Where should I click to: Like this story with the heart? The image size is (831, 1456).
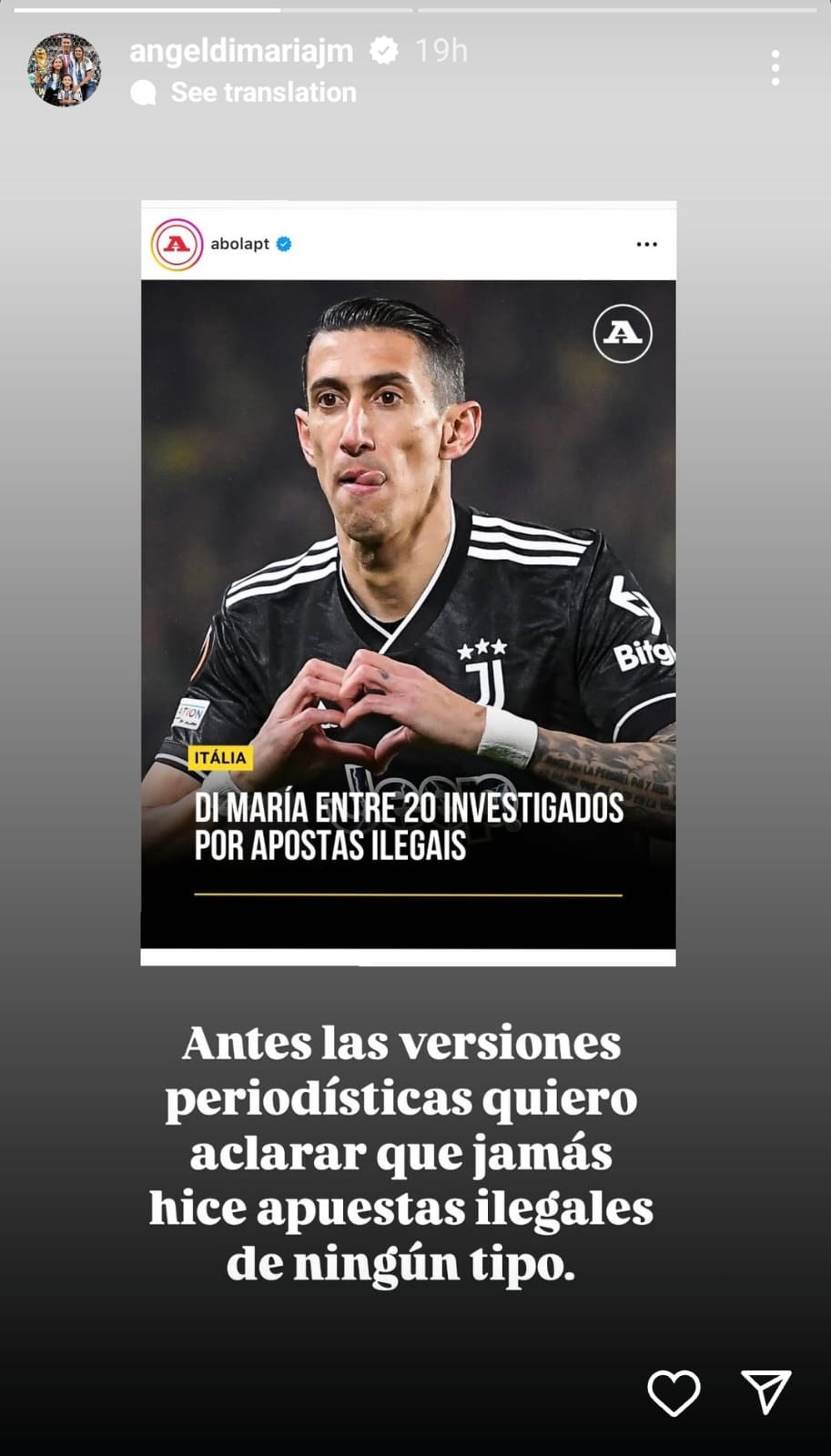[674, 1392]
